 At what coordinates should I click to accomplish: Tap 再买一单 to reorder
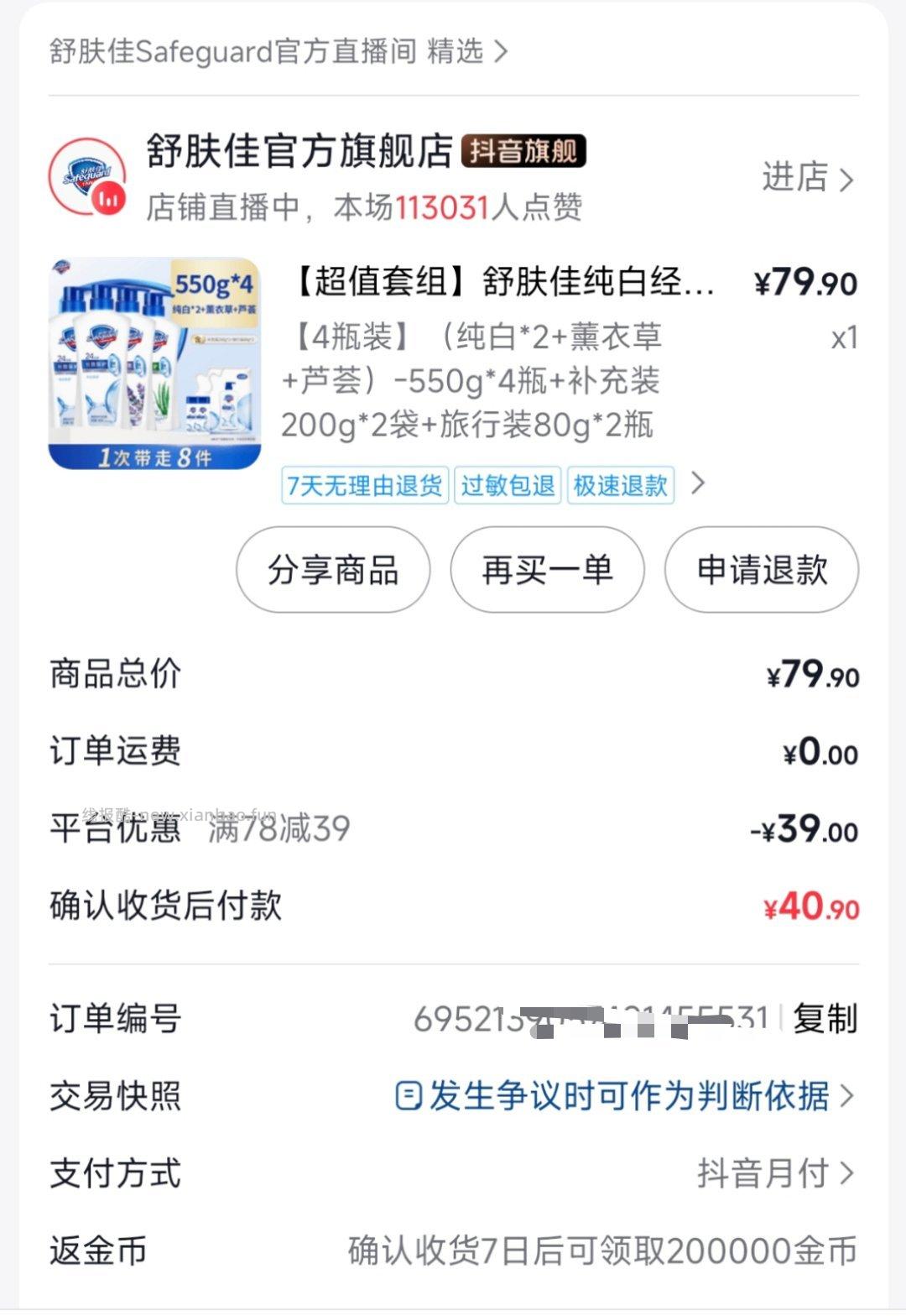tap(547, 570)
